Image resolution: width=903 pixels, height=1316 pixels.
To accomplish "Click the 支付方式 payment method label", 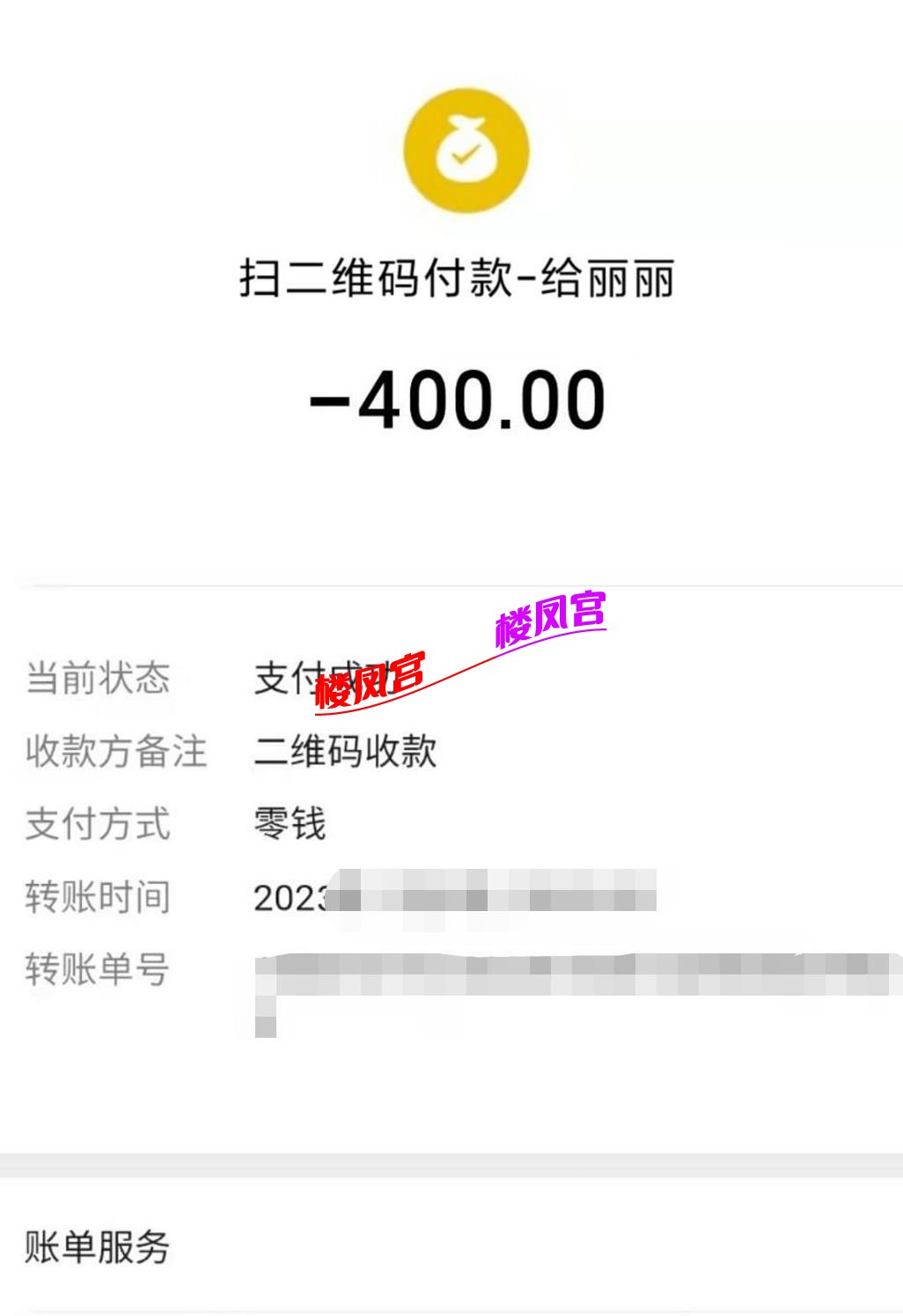I will [x=97, y=824].
